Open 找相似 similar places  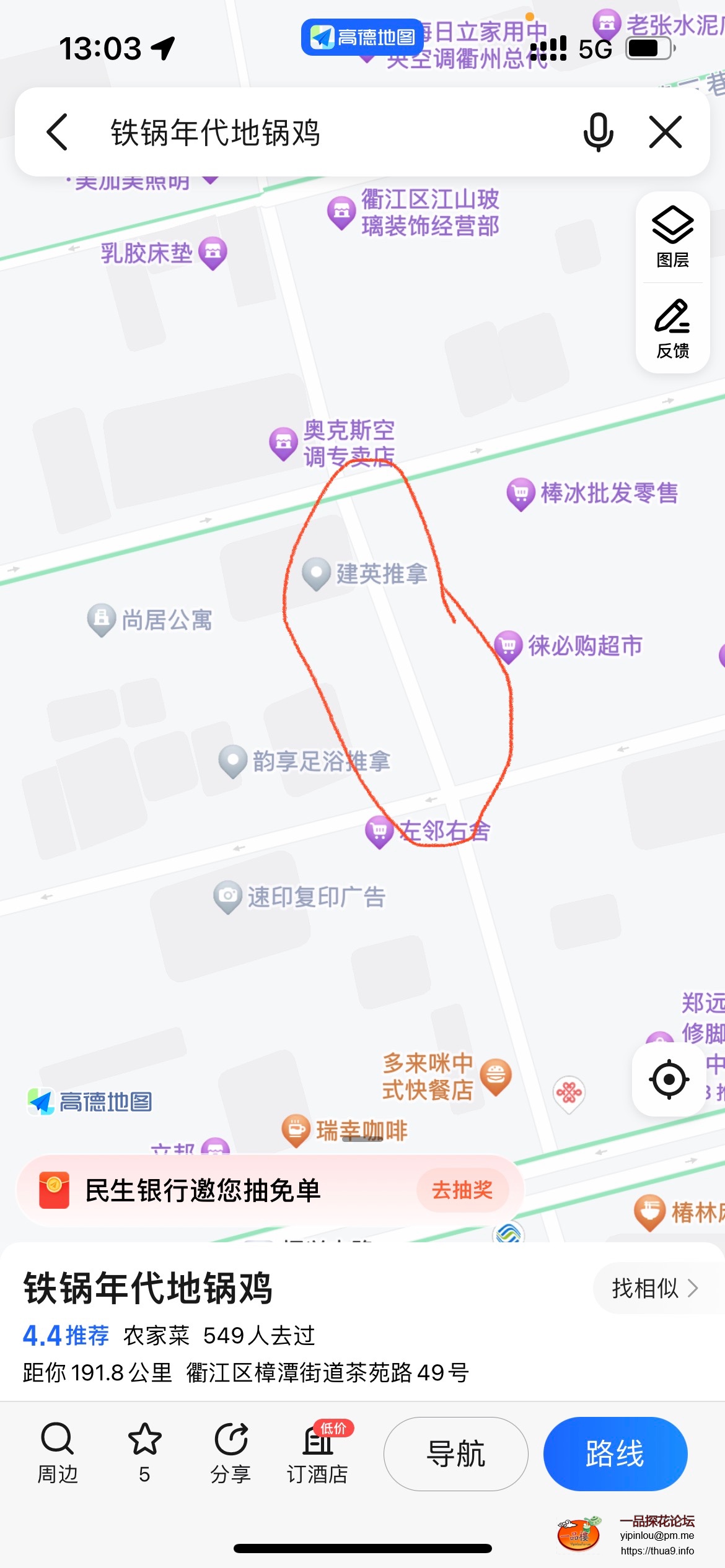pos(654,1289)
